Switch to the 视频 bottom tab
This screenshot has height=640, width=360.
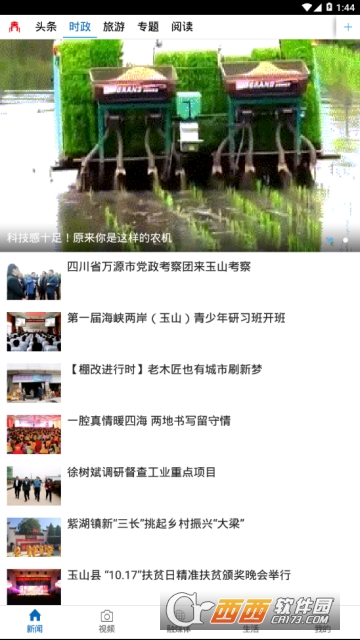(x=107, y=621)
